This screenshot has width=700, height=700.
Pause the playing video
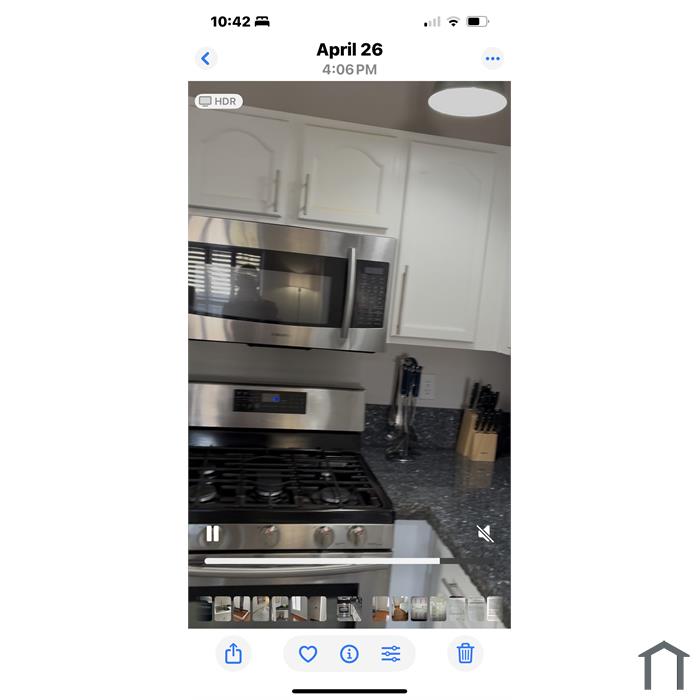(x=212, y=534)
